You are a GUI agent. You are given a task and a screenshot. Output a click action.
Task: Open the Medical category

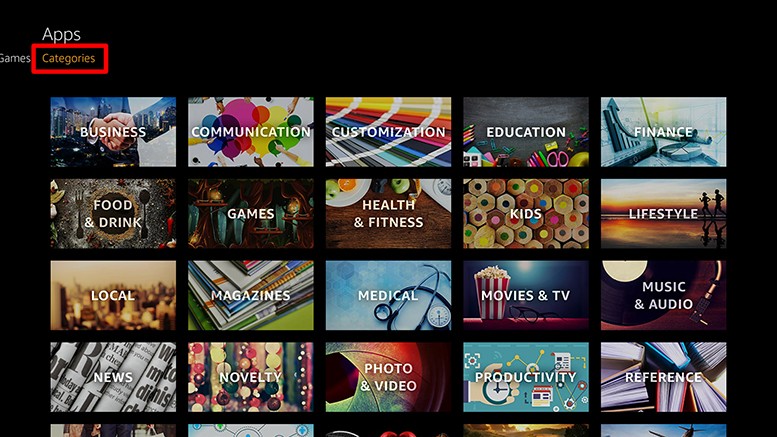388,295
